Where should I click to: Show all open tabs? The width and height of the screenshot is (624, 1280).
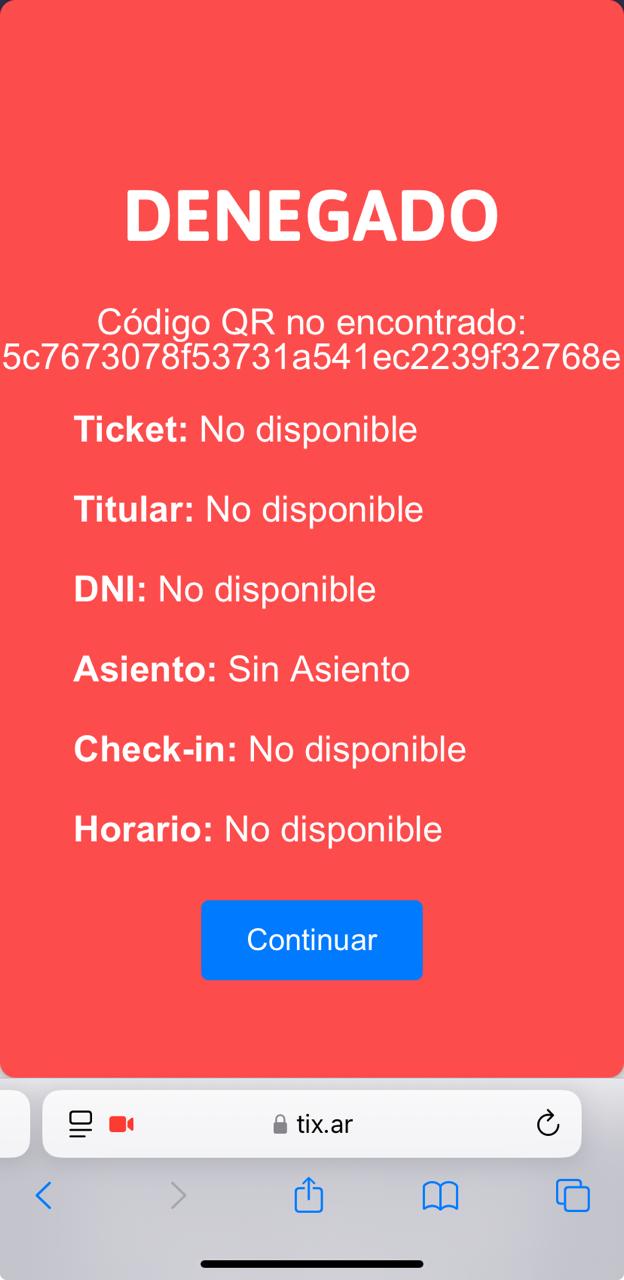tap(573, 1195)
